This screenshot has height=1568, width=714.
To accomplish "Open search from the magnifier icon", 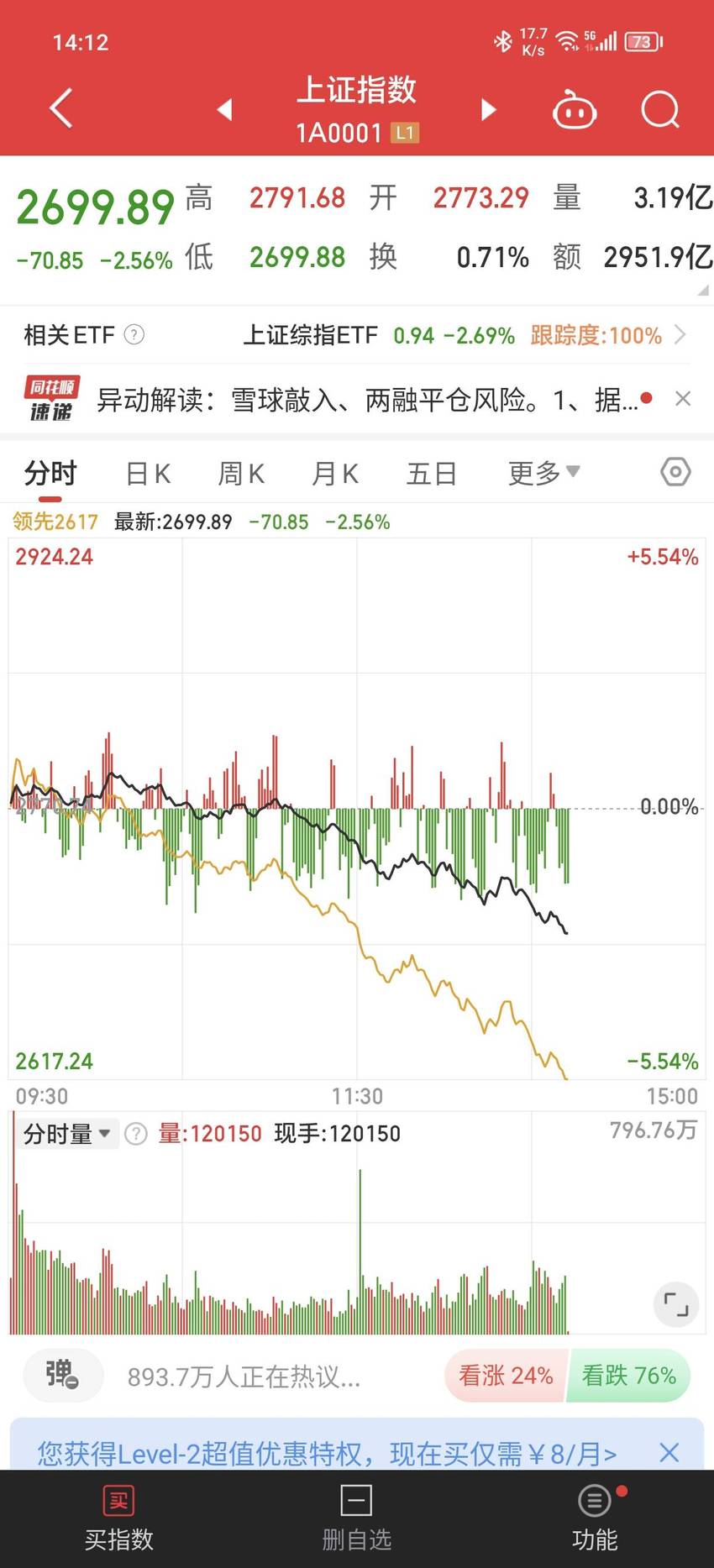I will (x=660, y=109).
